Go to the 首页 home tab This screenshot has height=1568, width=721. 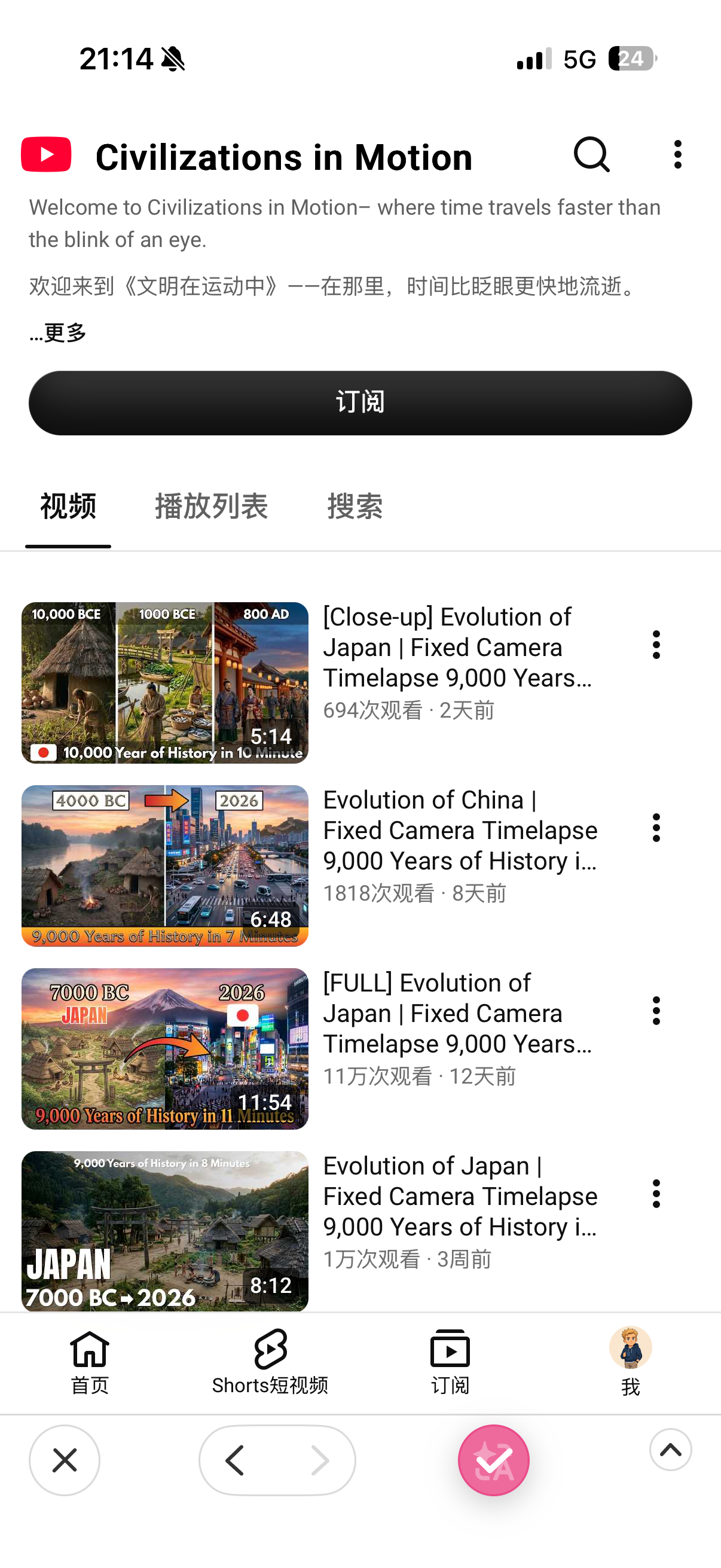click(x=90, y=1362)
